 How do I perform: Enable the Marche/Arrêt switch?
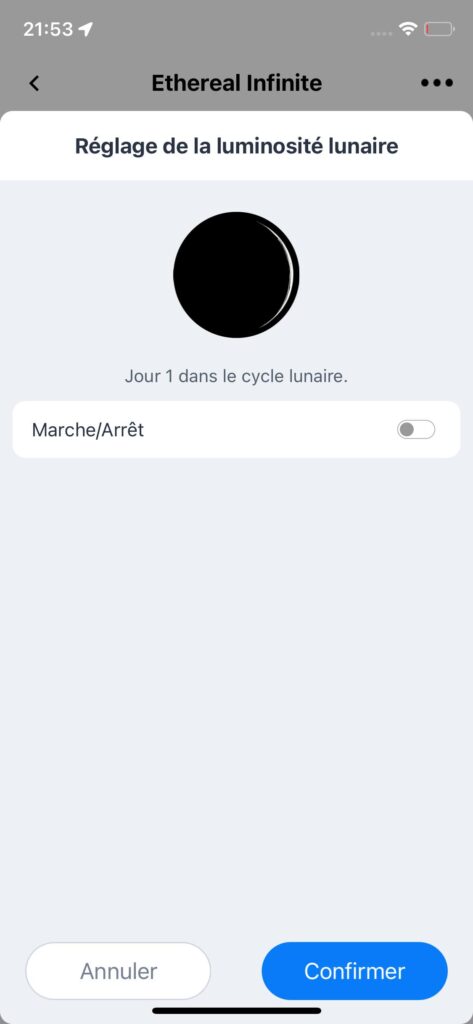pyautogui.click(x=416, y=430)
